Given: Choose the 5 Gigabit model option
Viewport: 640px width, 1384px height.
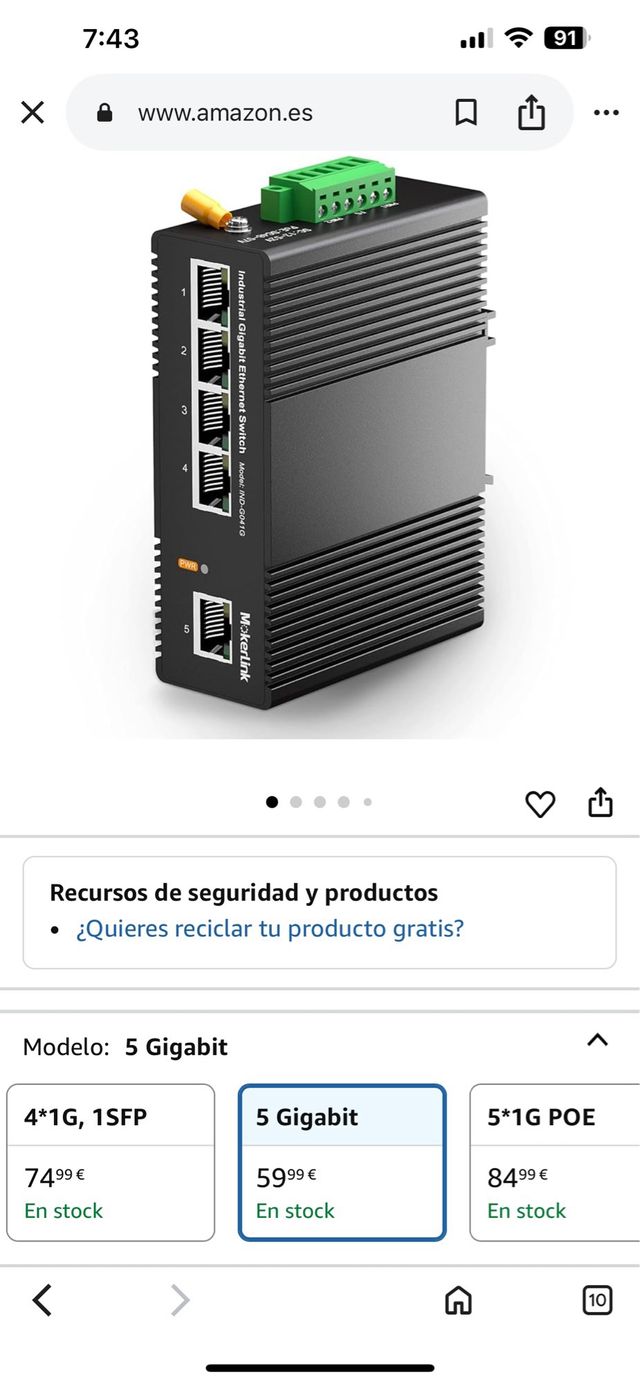Looking at the screenshot, I should pos(342,1162).
